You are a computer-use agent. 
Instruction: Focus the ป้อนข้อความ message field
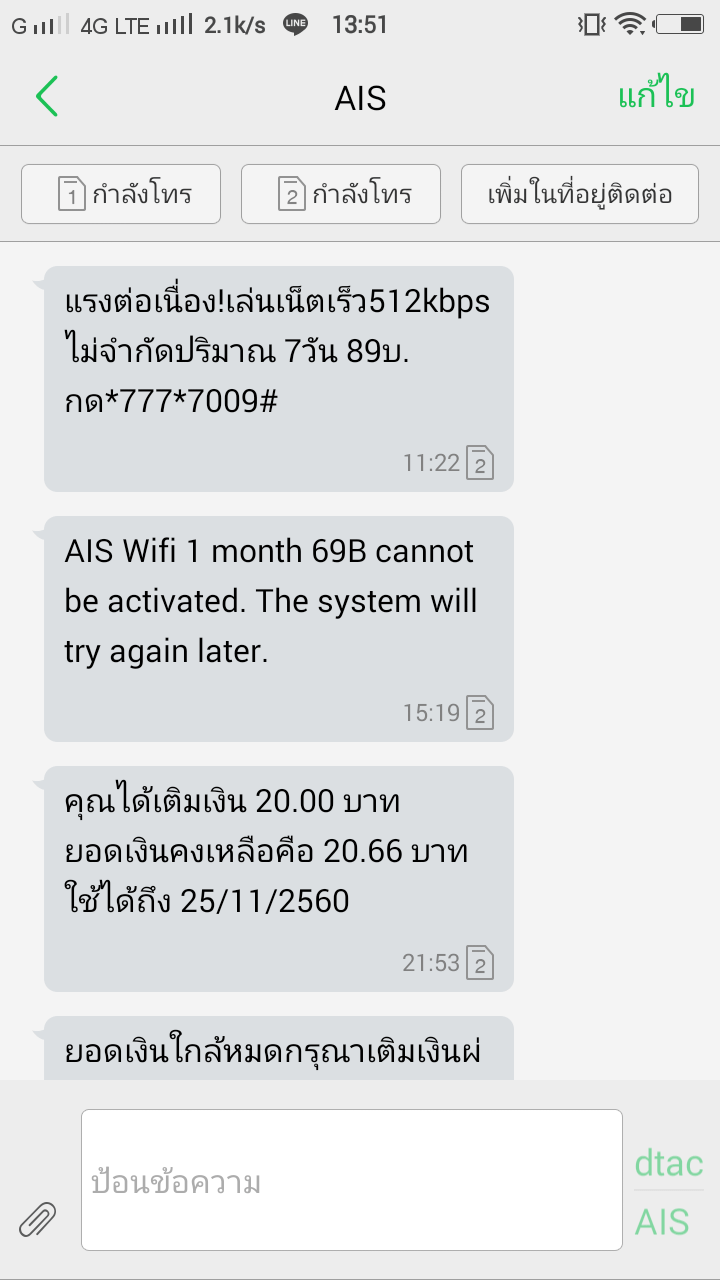click(x=352, y=1180)
